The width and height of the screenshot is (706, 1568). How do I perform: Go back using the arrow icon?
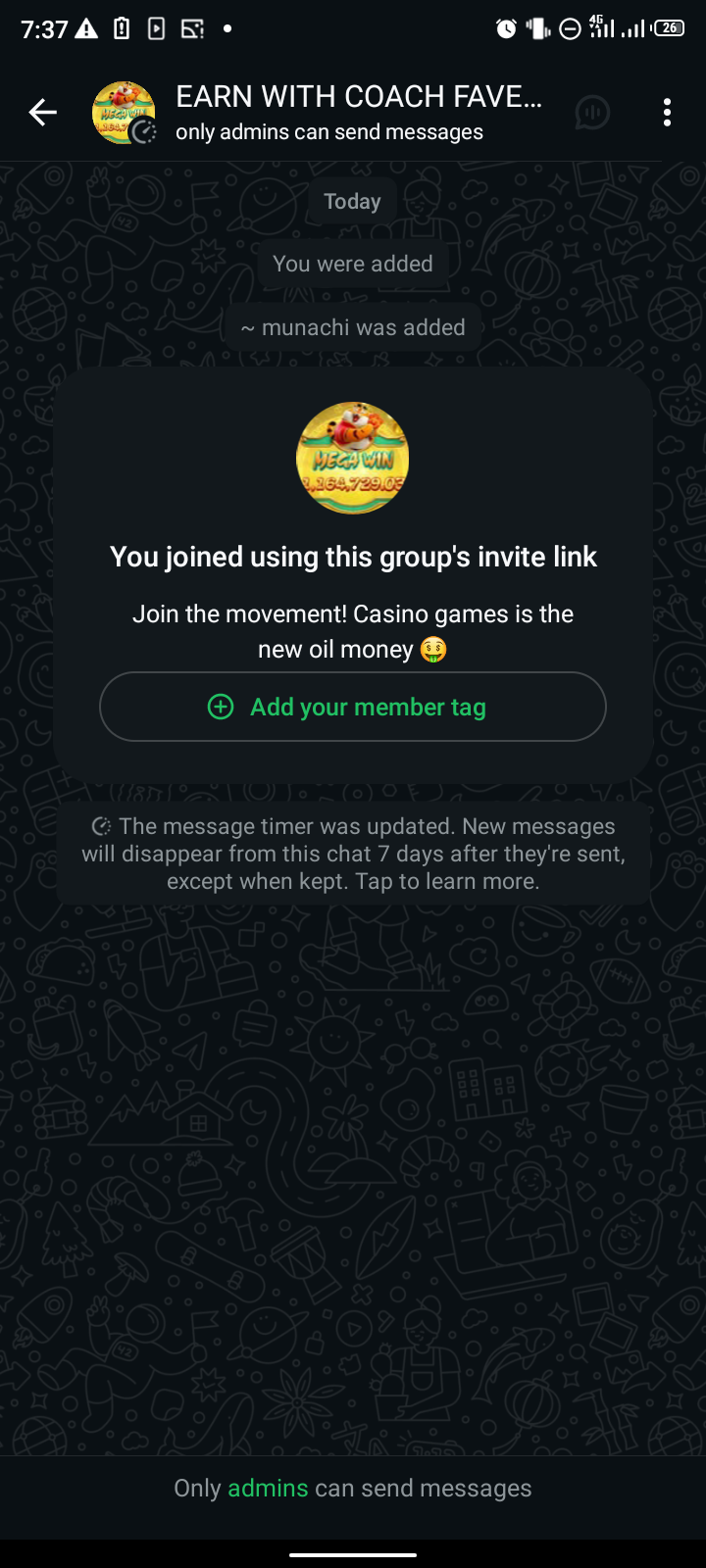point(42,113)
